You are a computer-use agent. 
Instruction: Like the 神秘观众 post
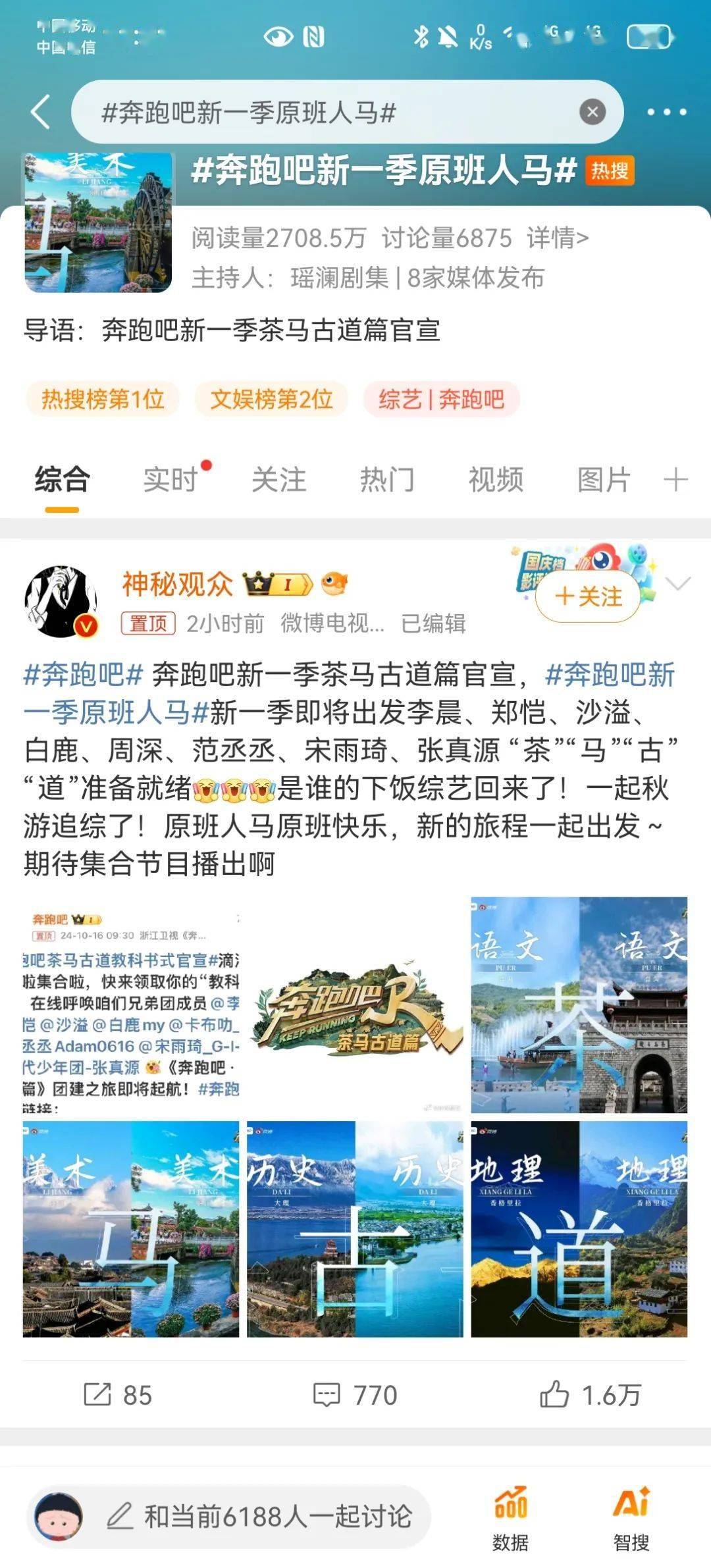tap(589, 1394)
